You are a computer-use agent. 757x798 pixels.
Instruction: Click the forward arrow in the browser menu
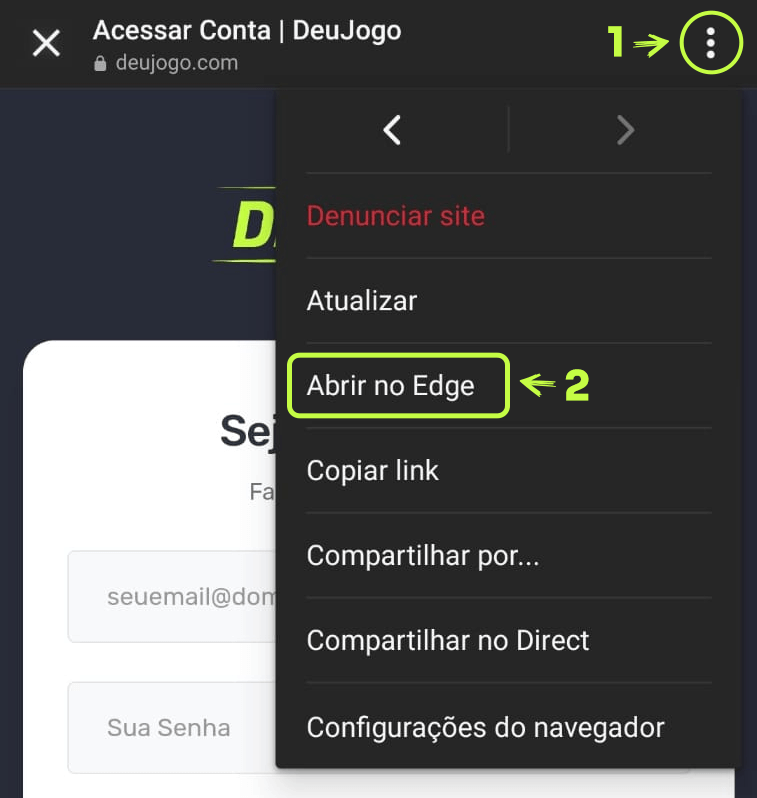(x=624, y=130)
